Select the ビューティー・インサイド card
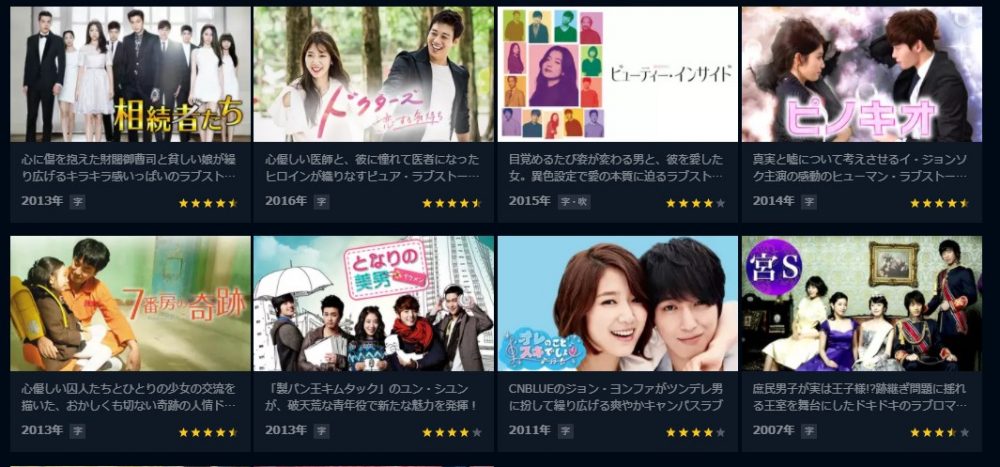The width and height of the screenshot is (1000, 467). 617,75
